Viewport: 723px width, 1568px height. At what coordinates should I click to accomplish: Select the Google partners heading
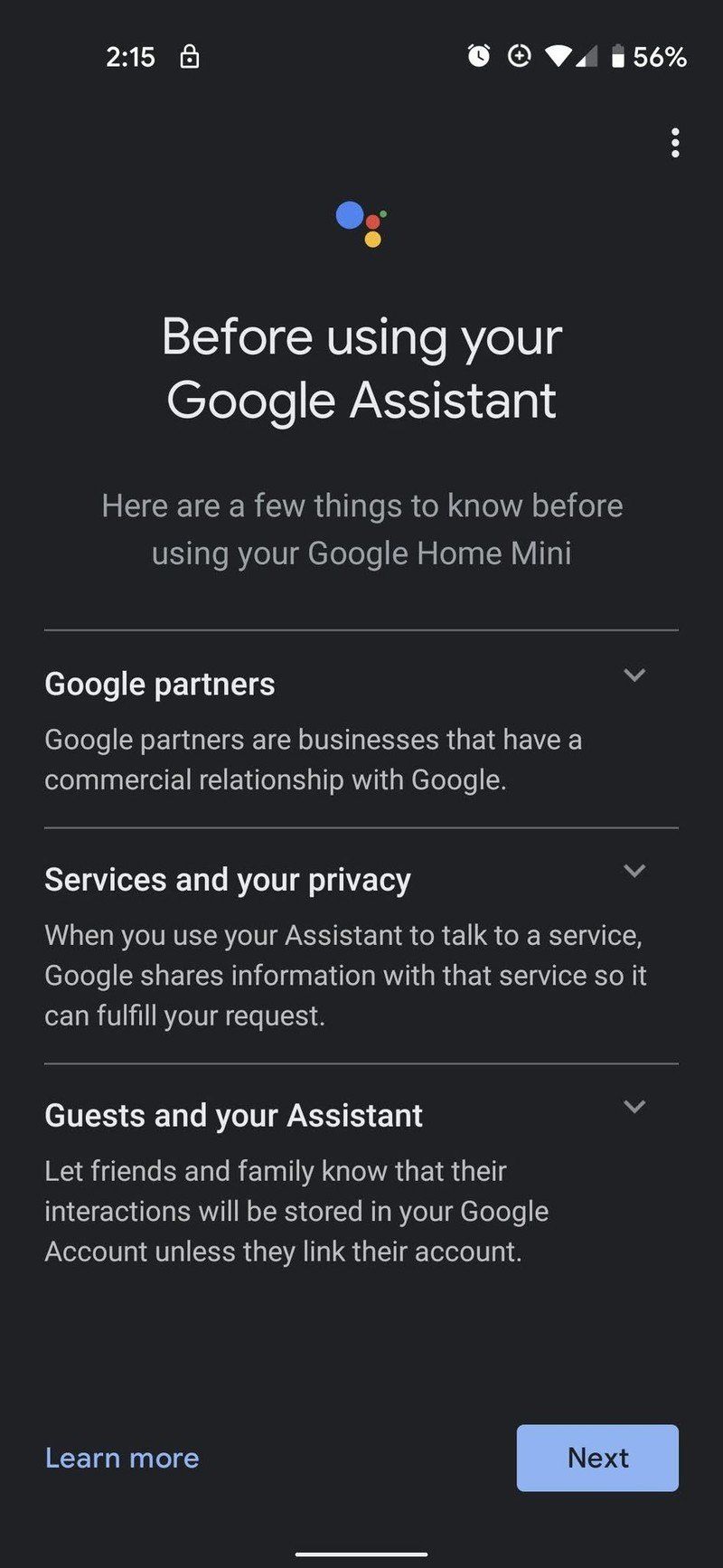(160, 685)
